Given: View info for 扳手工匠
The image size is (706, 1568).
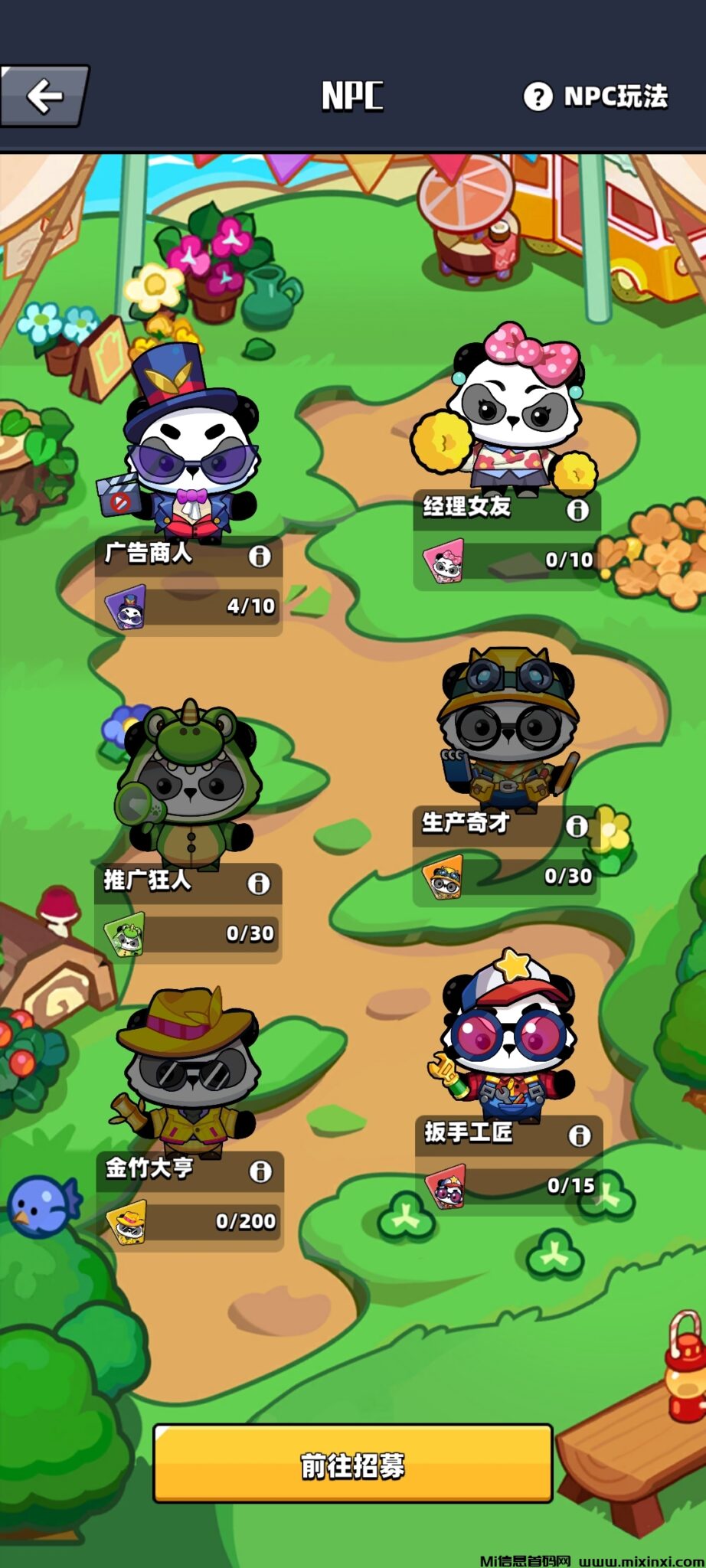Looking at the screenshot, I should [579, 1135].
